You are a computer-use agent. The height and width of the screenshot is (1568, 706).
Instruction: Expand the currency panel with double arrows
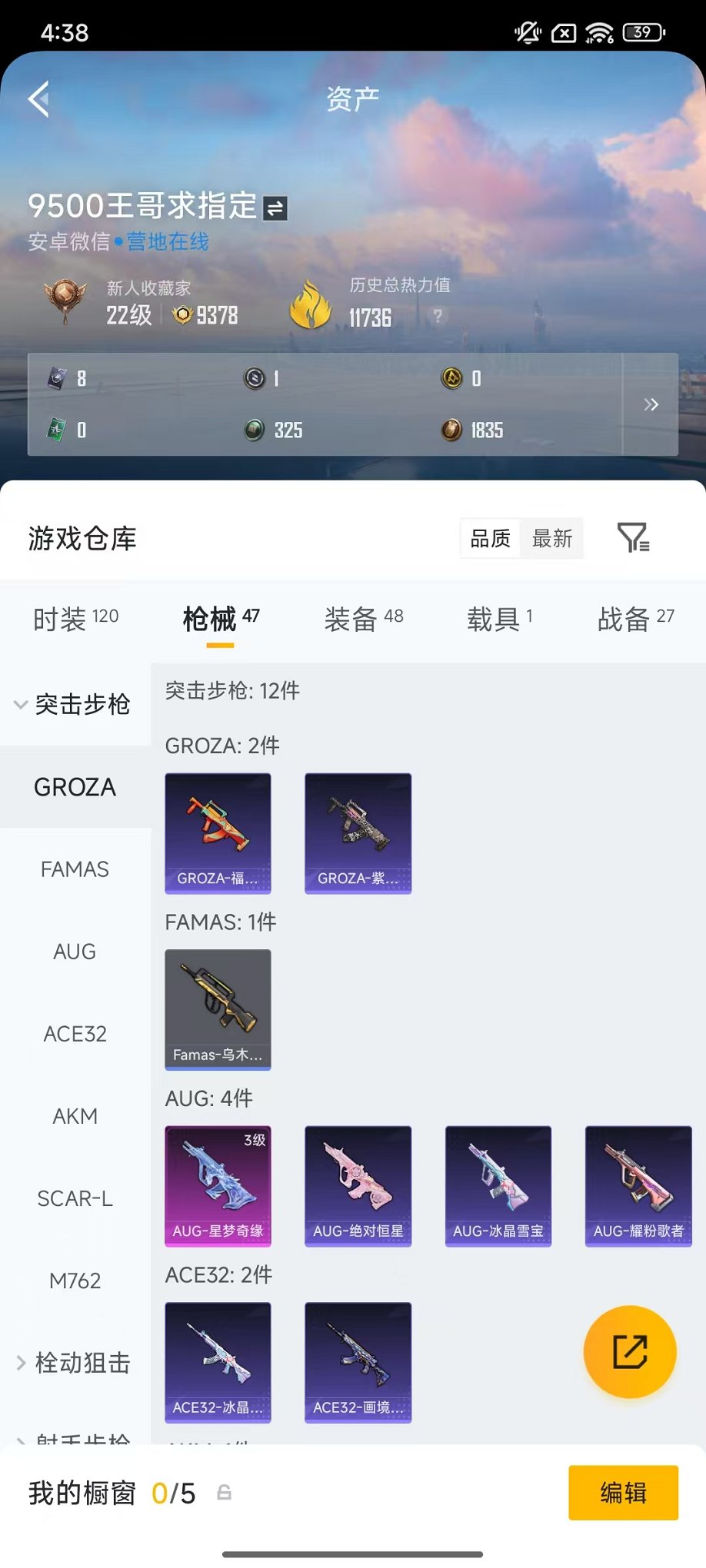651,404
